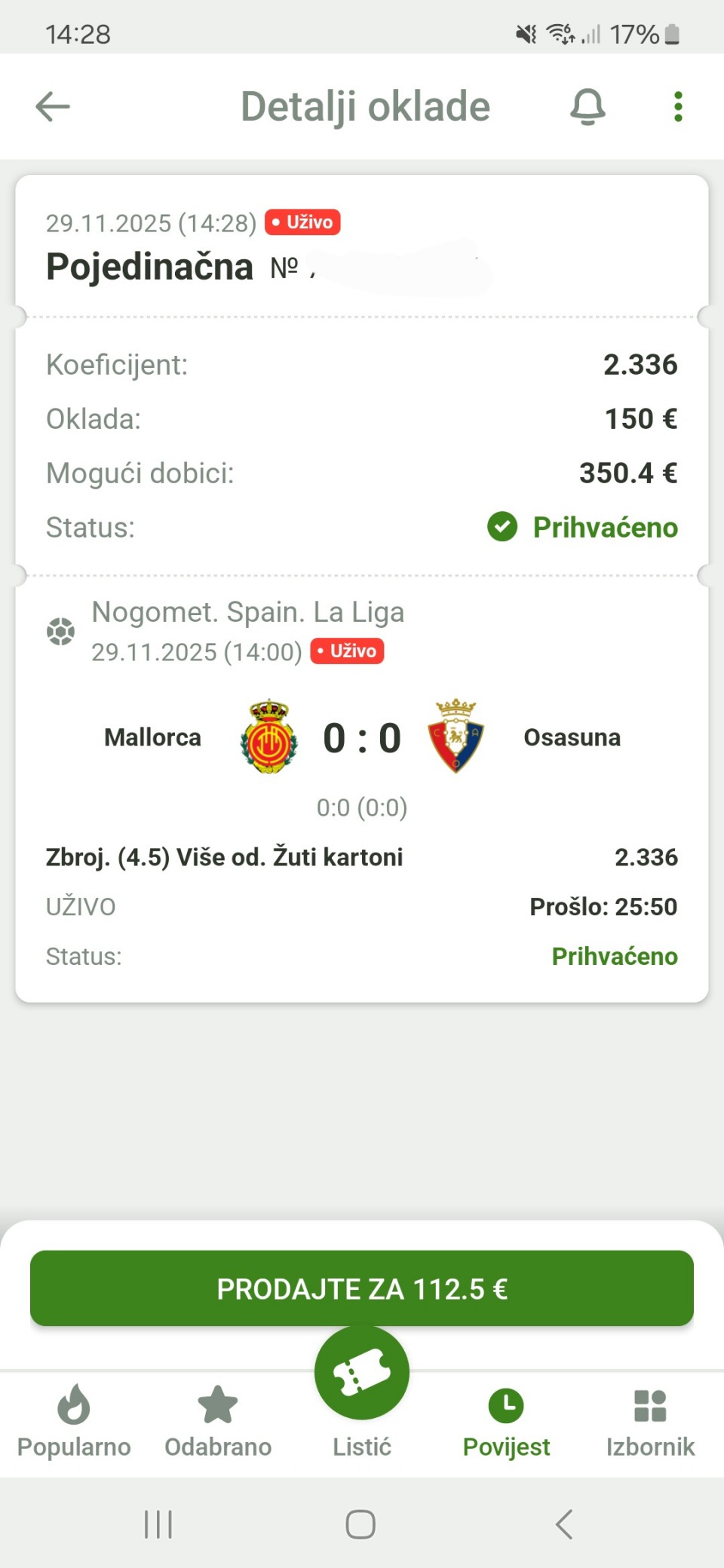This screenshot has width=724, height=1568.
Task: Open the Izbornik menu tab
Action: tap(650, 1421)
